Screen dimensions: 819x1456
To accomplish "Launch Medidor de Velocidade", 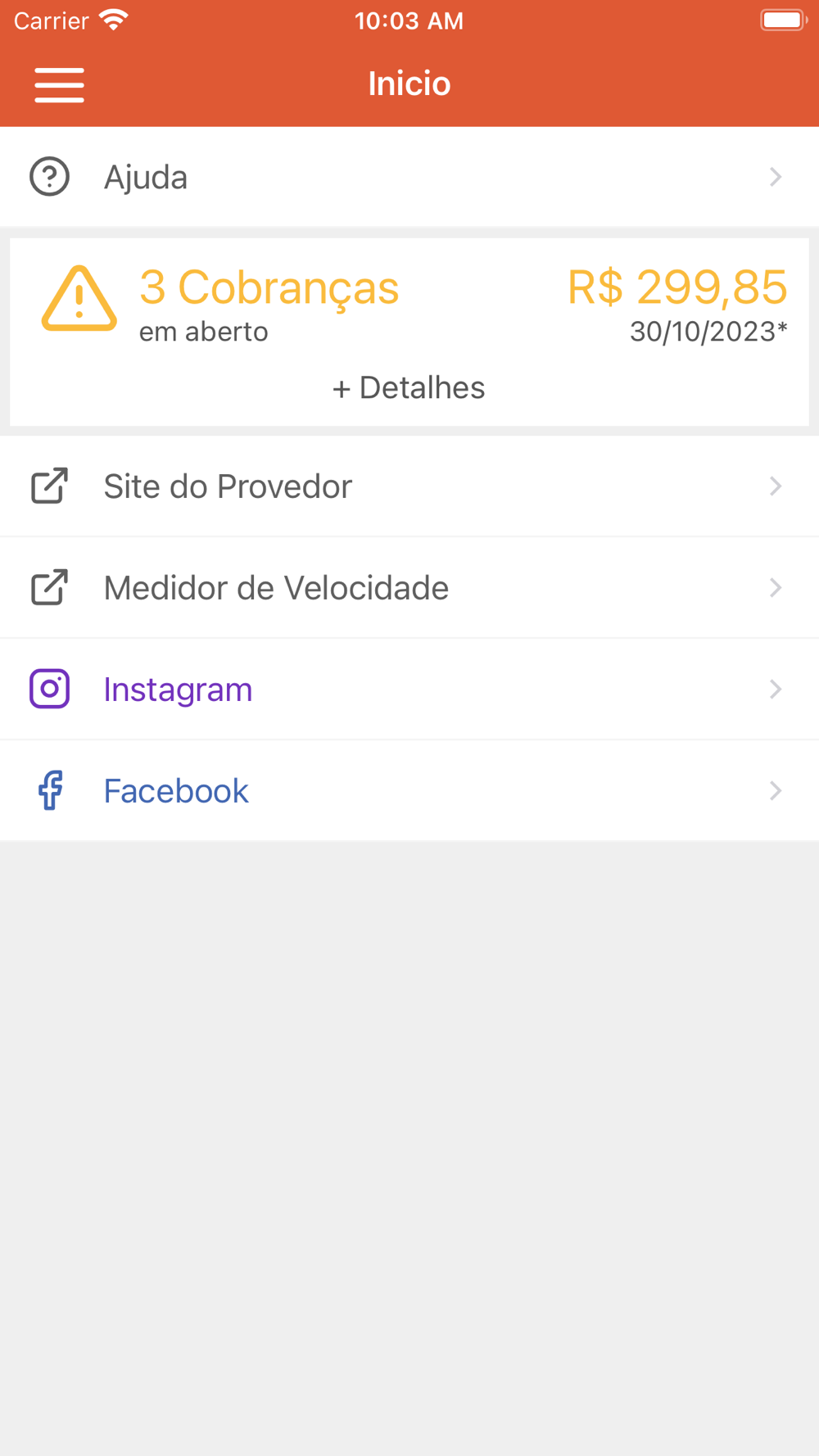I will click(409, 588).
